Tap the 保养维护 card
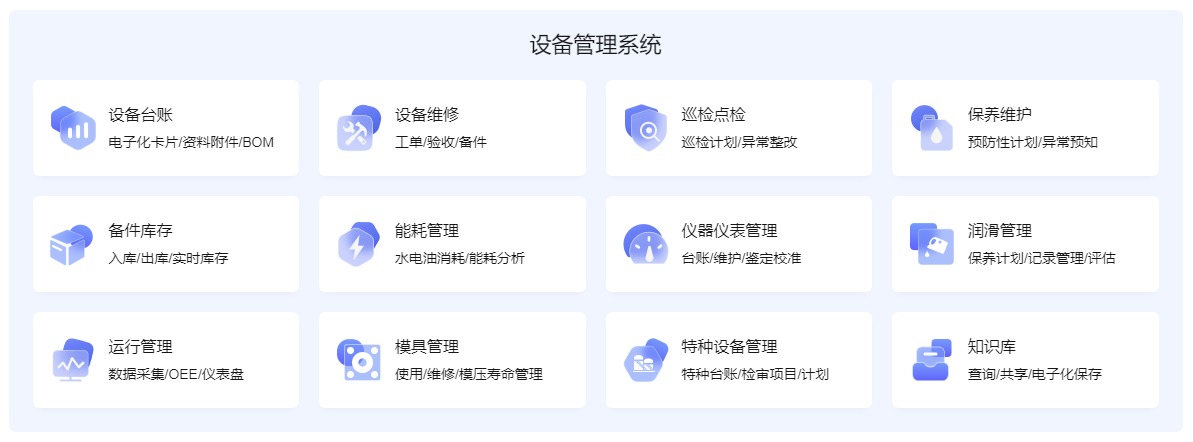Viewport: 1193px width, 442px height. click(1025, 128)
